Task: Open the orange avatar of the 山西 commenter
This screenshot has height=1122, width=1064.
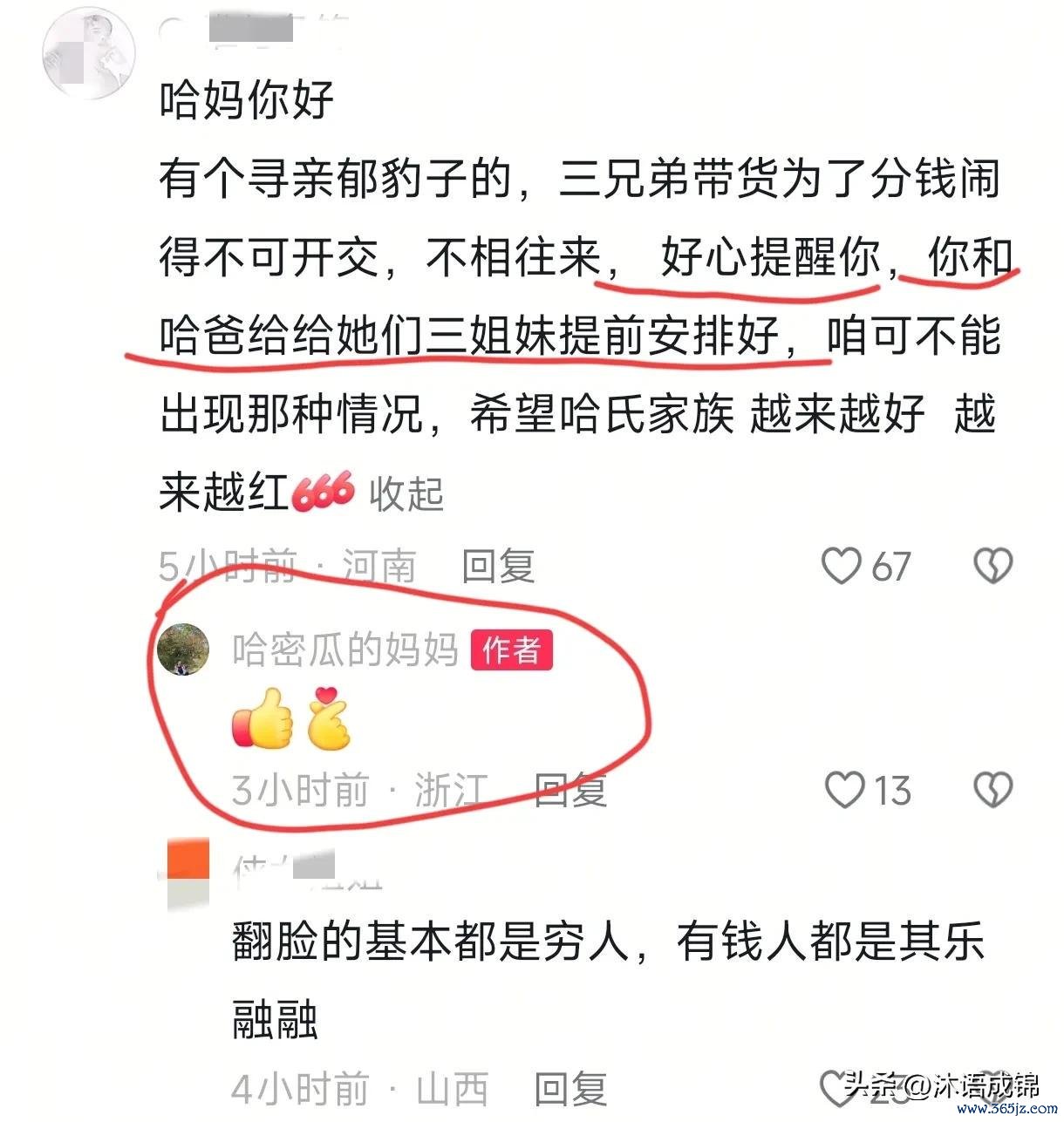Action: coord(188,874)
